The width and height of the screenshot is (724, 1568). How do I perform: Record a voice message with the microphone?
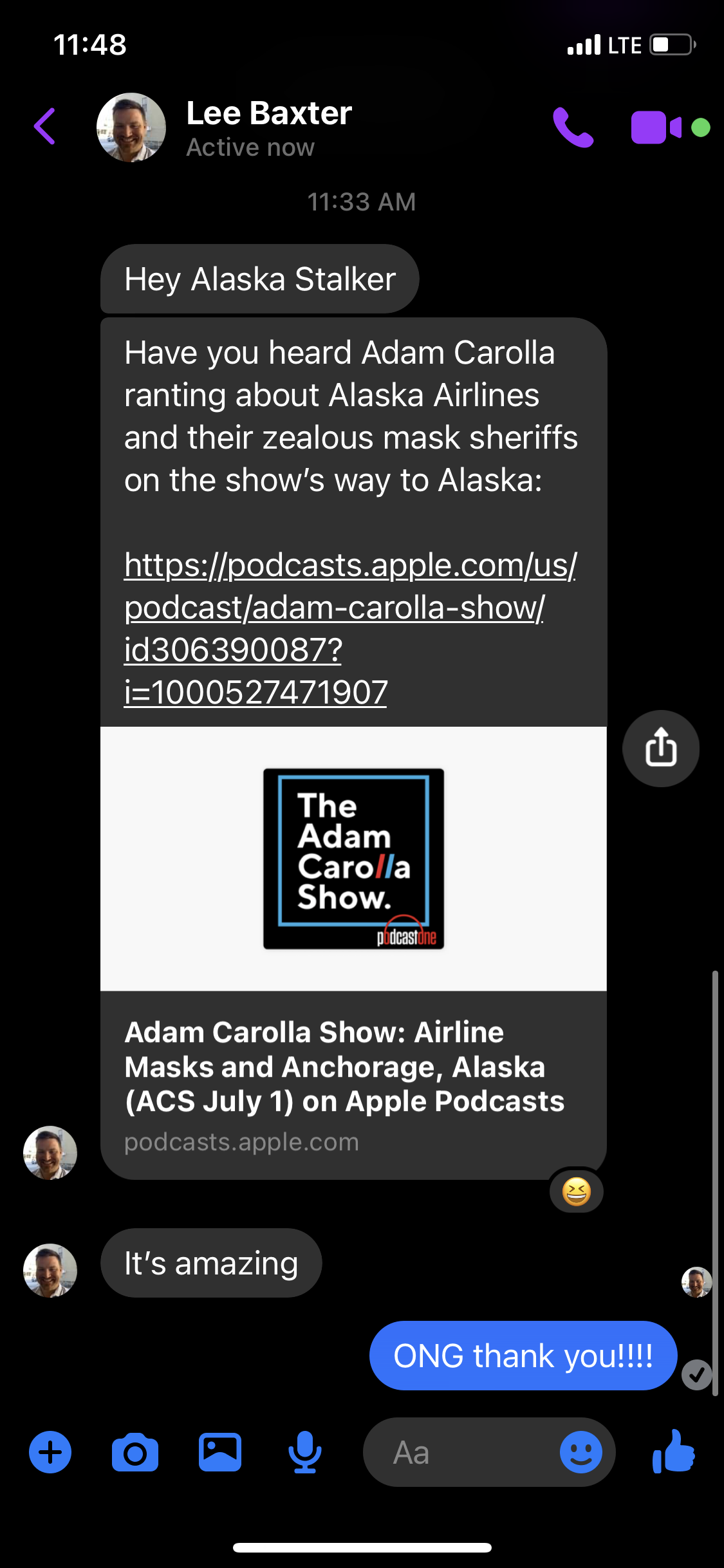[x=305, y=1452]
